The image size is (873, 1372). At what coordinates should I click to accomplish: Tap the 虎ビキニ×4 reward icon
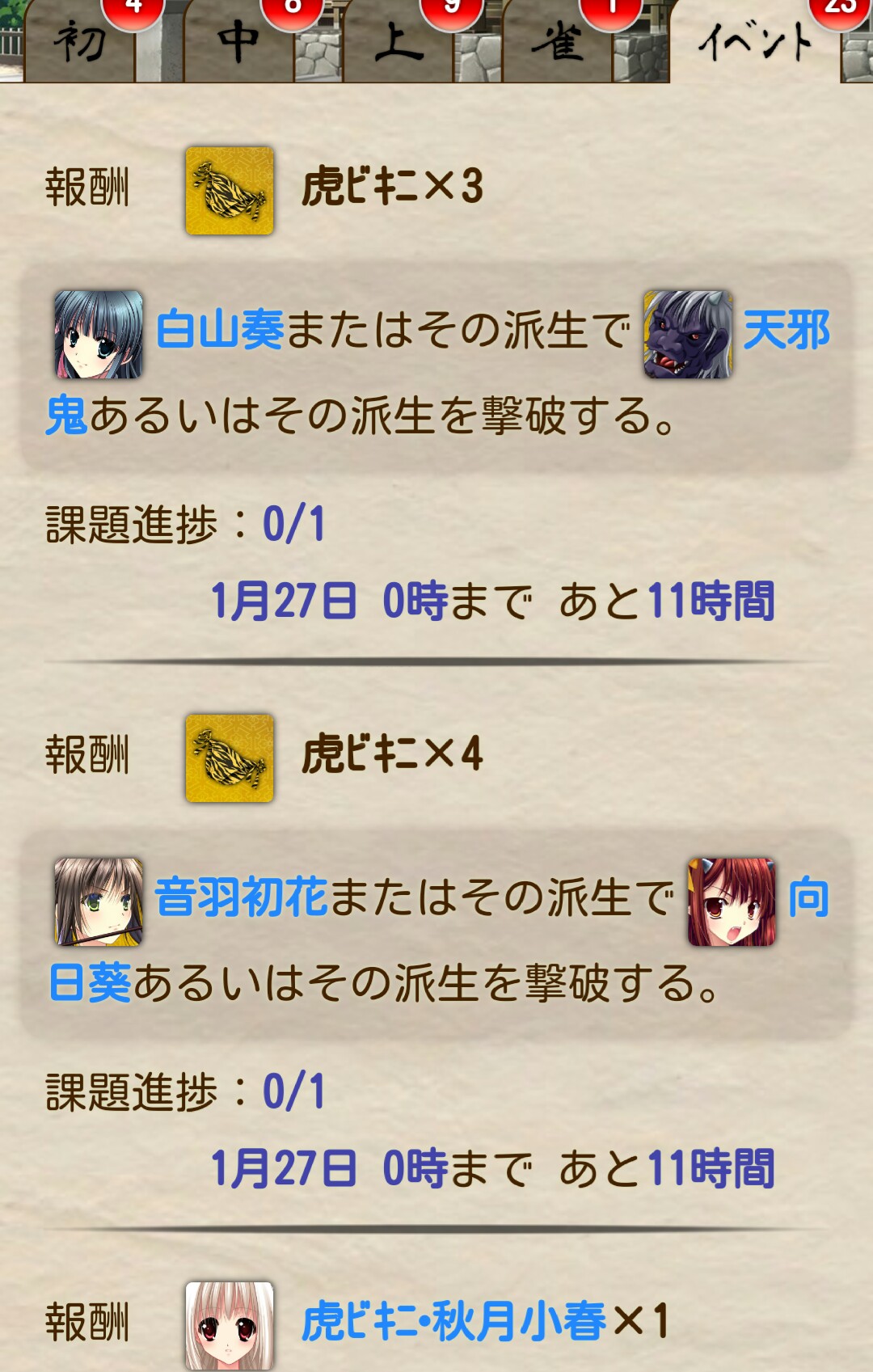pos(230,758)
